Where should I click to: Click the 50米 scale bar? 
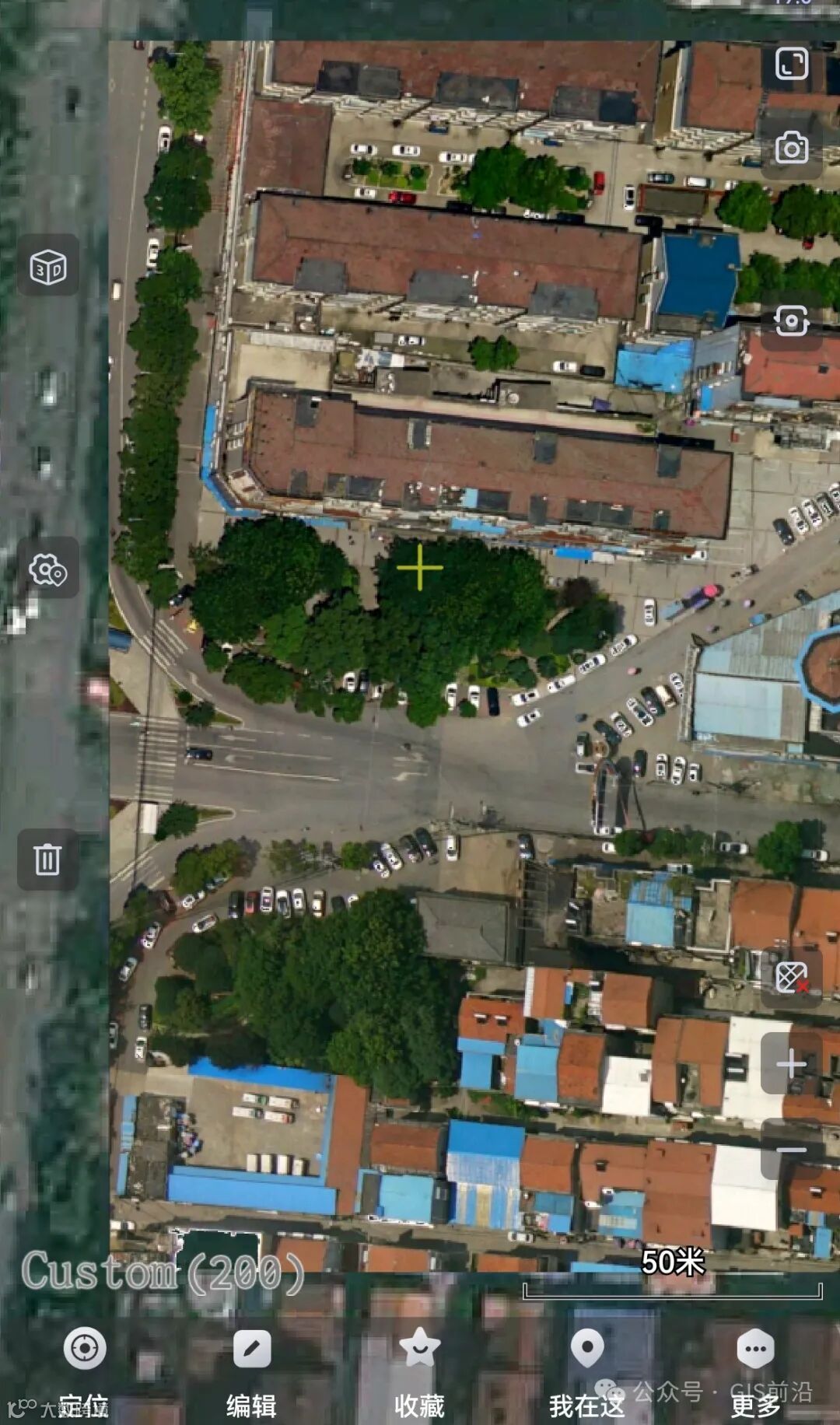coord(673,1260)
